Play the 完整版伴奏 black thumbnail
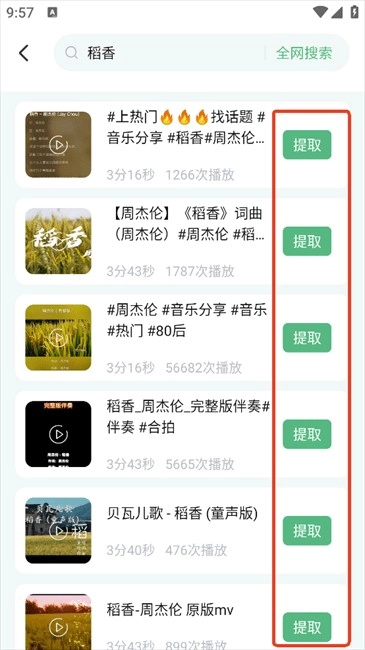 coord(58,434)
